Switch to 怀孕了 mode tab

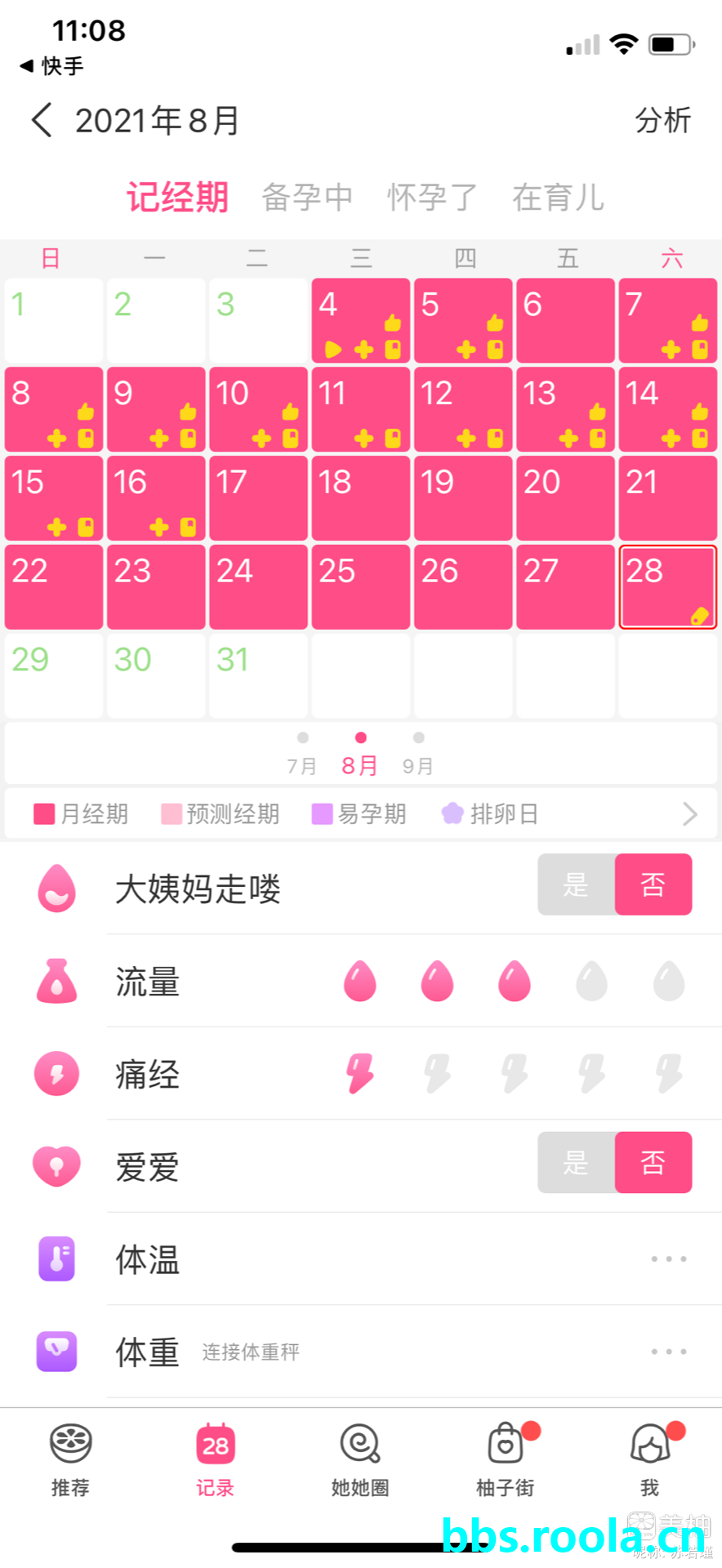click(432, 197)
